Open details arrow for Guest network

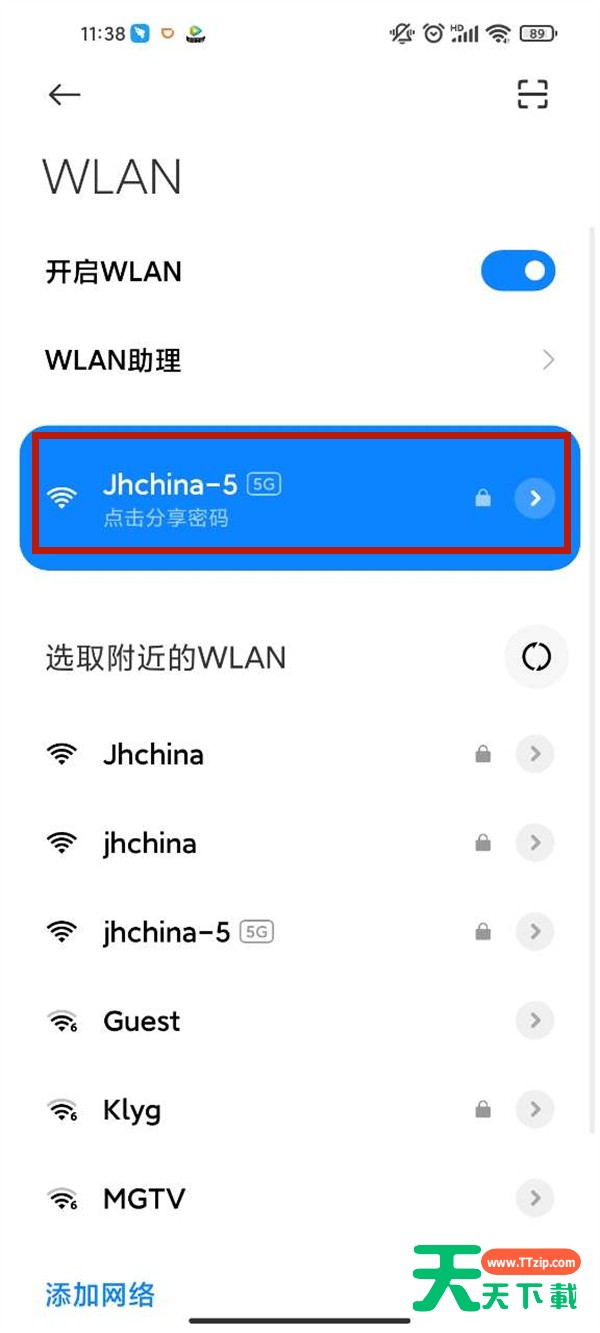point(535,1021)
